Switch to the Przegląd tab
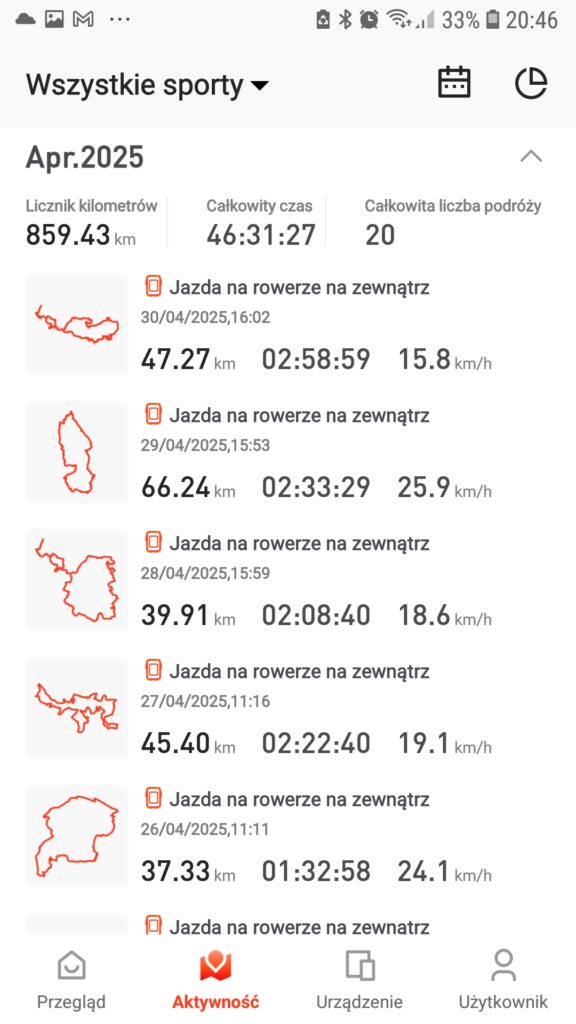This screenshot has width=576, height=1024. pos(71,980)
